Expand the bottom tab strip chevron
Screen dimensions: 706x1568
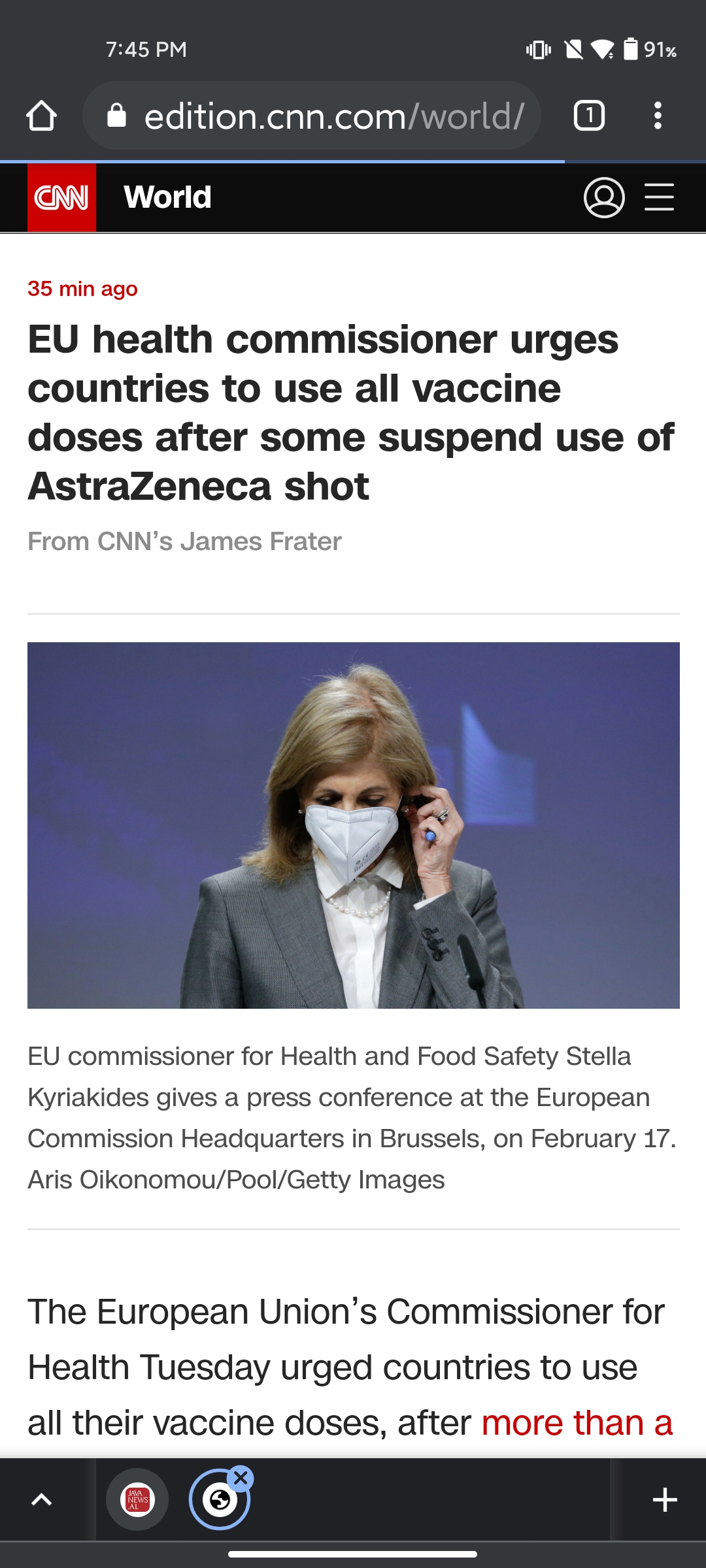click(x=42, y=1499)
